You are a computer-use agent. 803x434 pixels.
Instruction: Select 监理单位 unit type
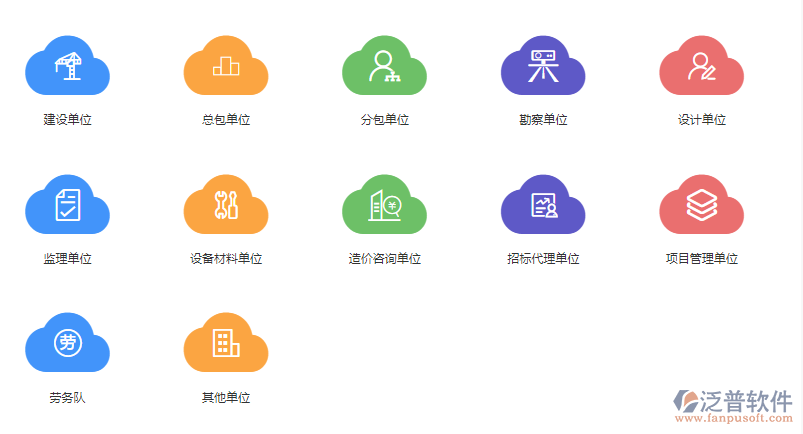point(67,206)
